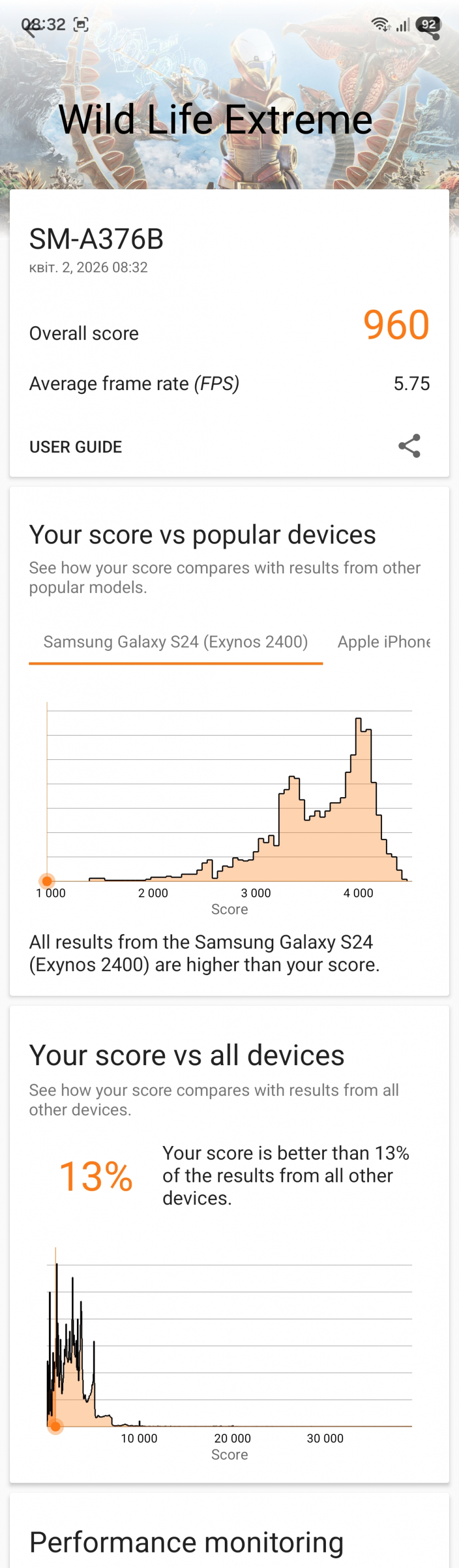Go back using the top-left arrow
This screenshot has width=459, height=1568.
pos(29,28)
